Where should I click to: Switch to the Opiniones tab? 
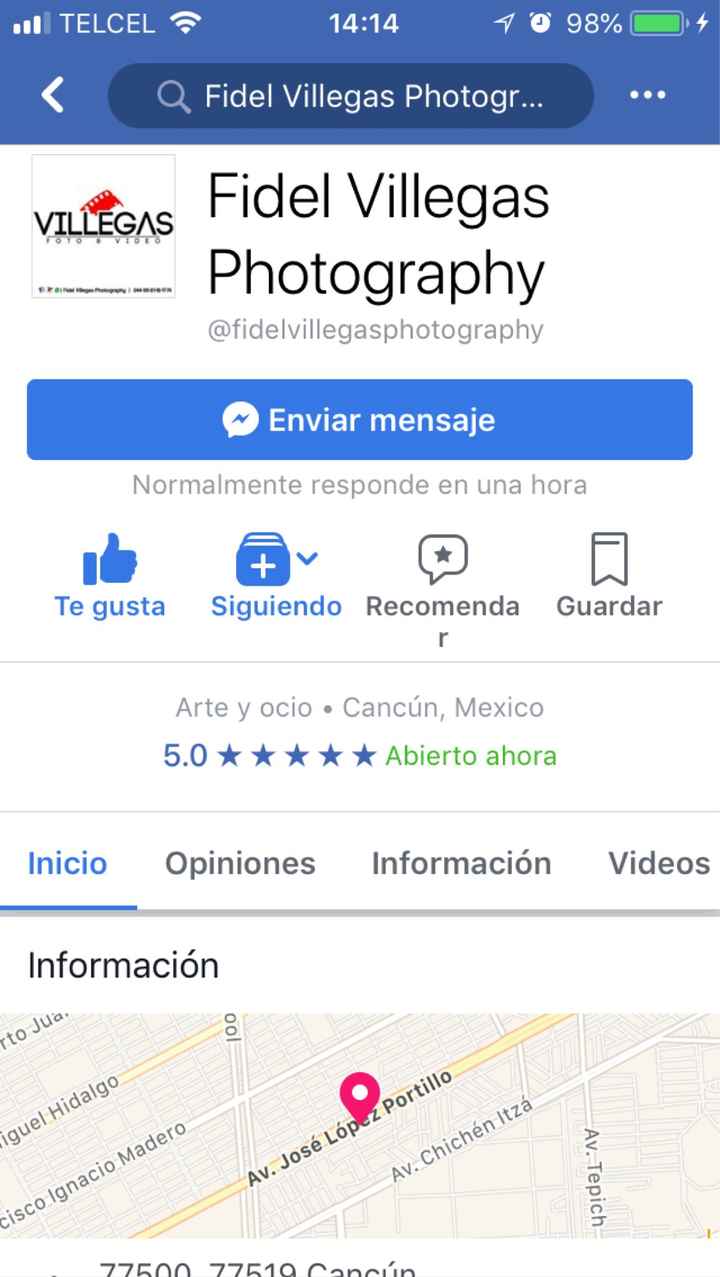(x=240, y=863)
